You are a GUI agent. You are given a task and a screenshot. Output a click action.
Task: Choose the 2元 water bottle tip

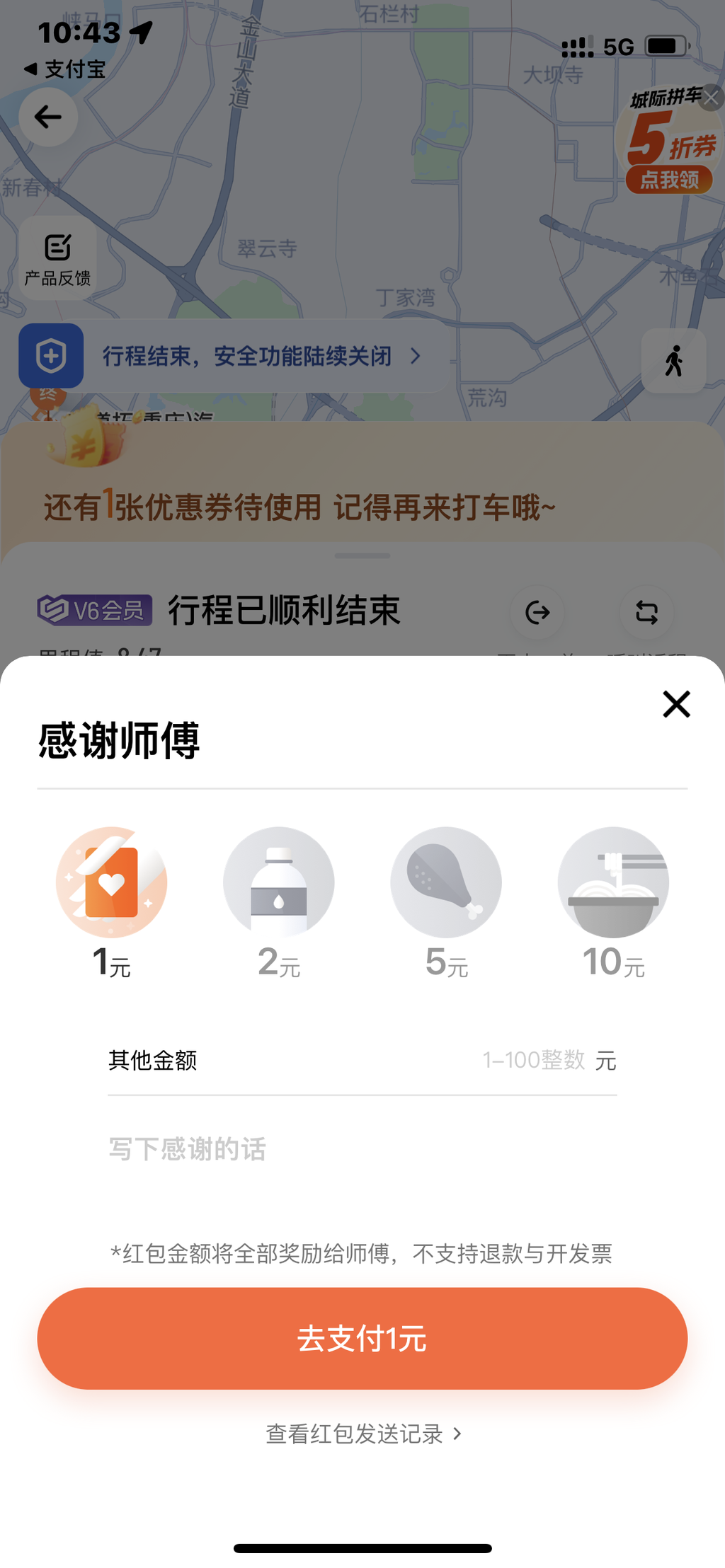[279, 883]
